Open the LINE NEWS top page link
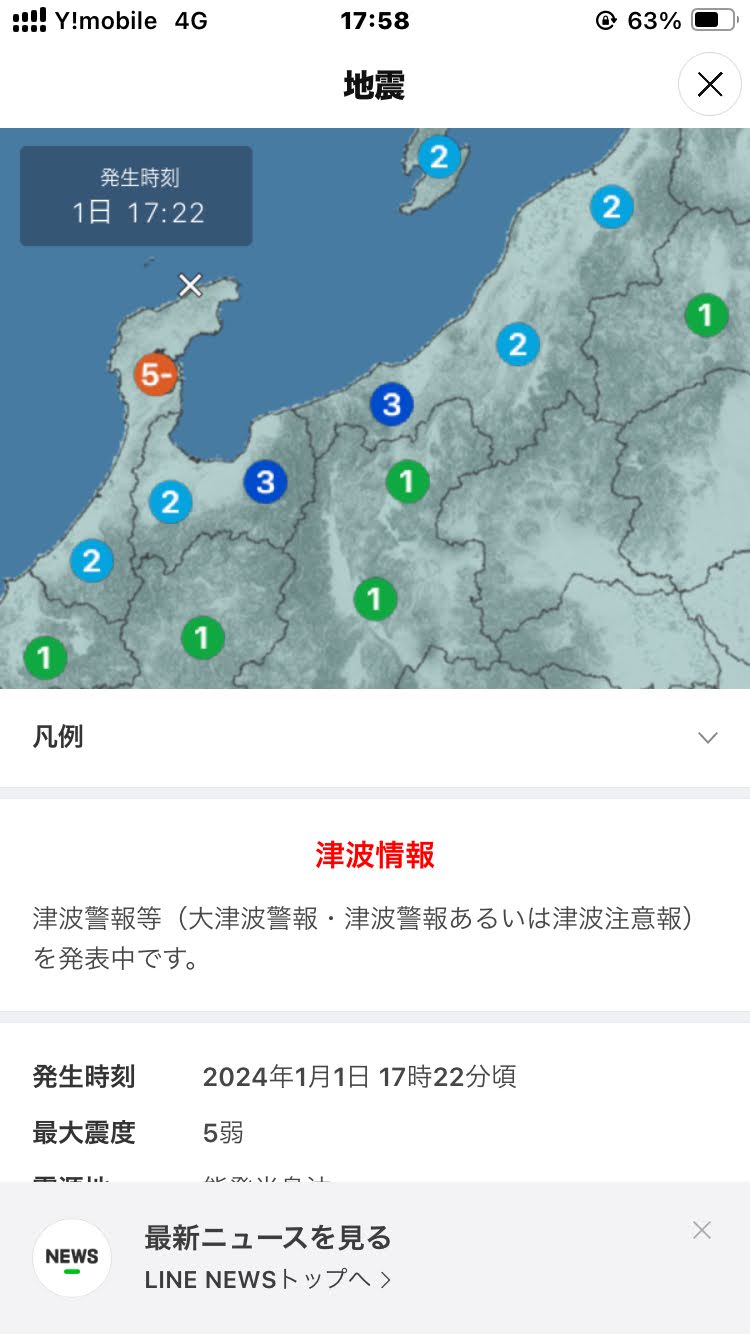Screen dimensions: 750x1334 267,1278
